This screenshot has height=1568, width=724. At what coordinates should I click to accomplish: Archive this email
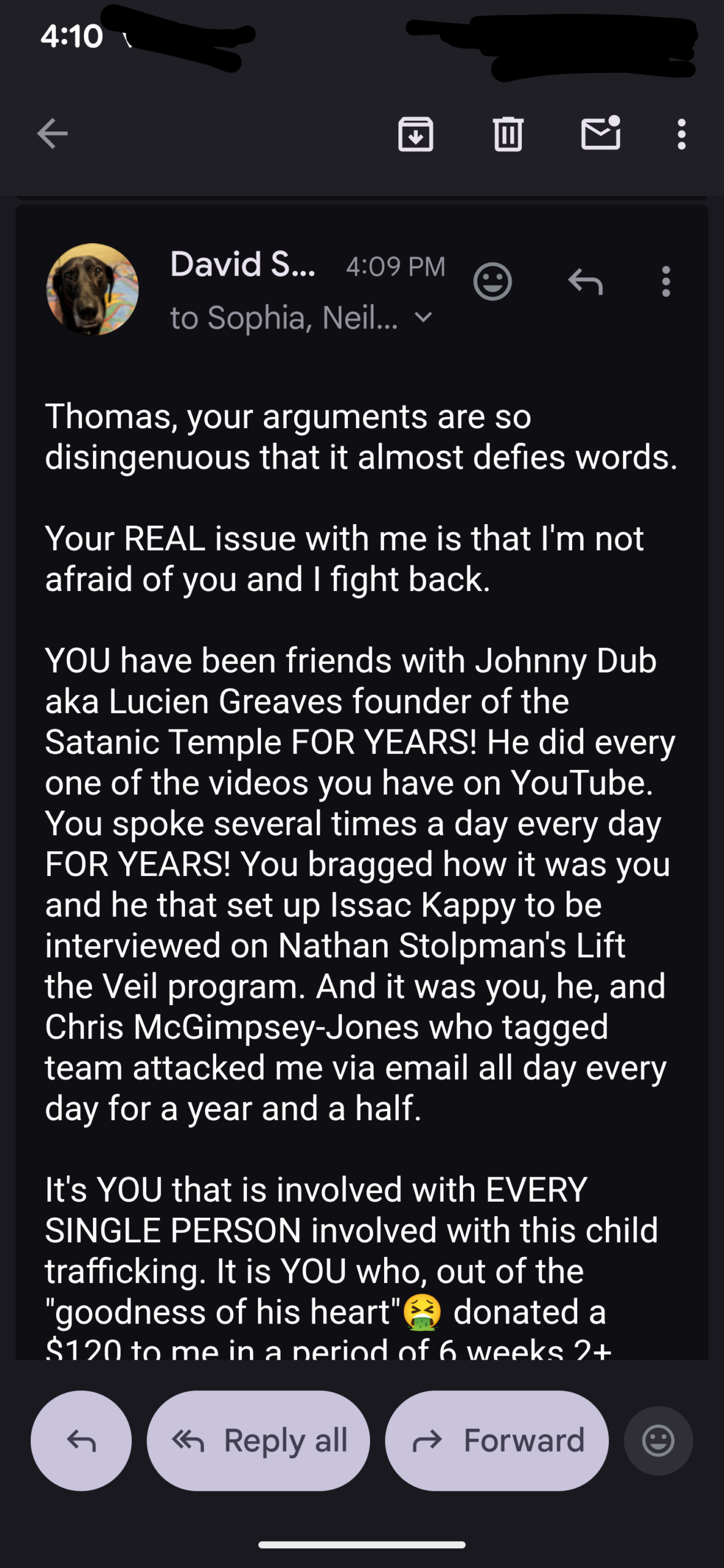pos(415,134)
